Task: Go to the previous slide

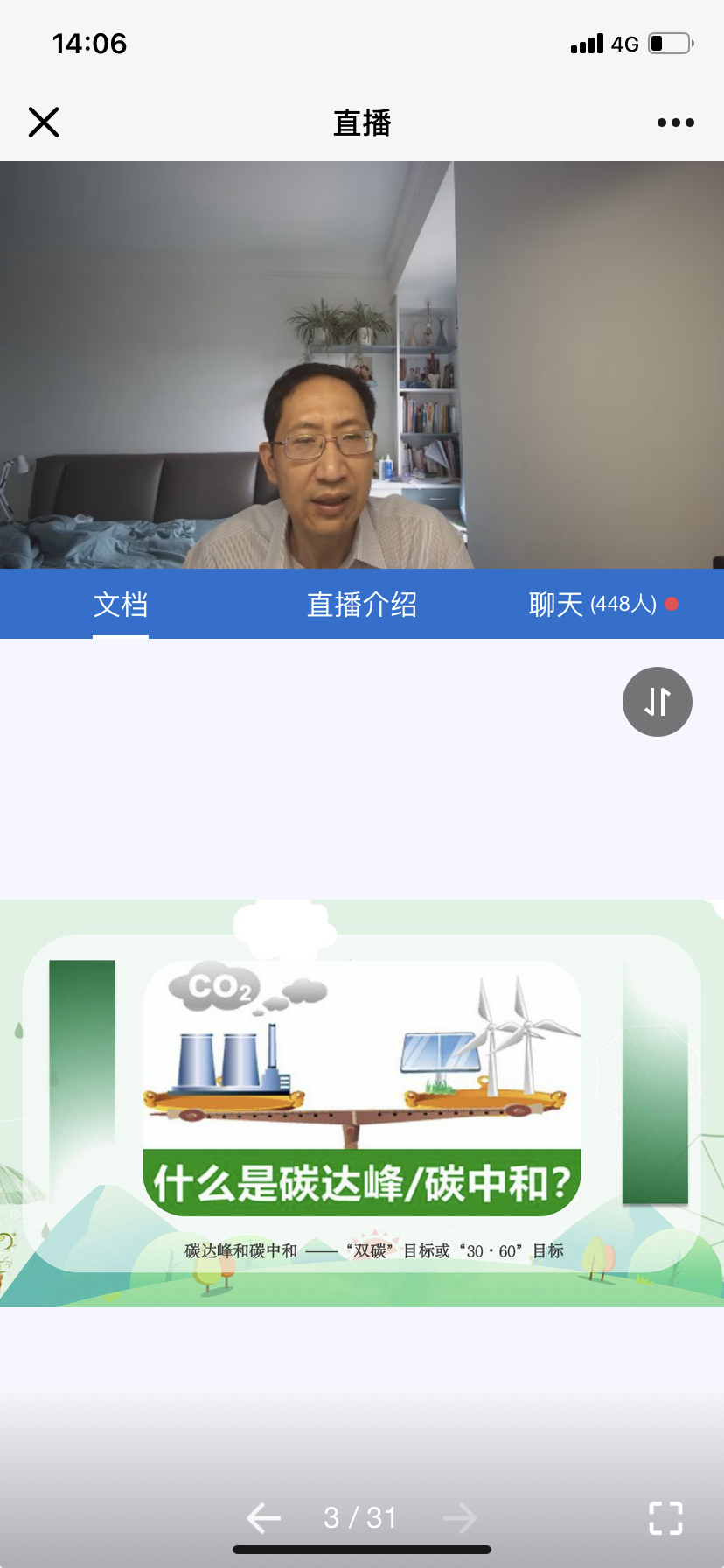Action: (x=263, y=1517)
